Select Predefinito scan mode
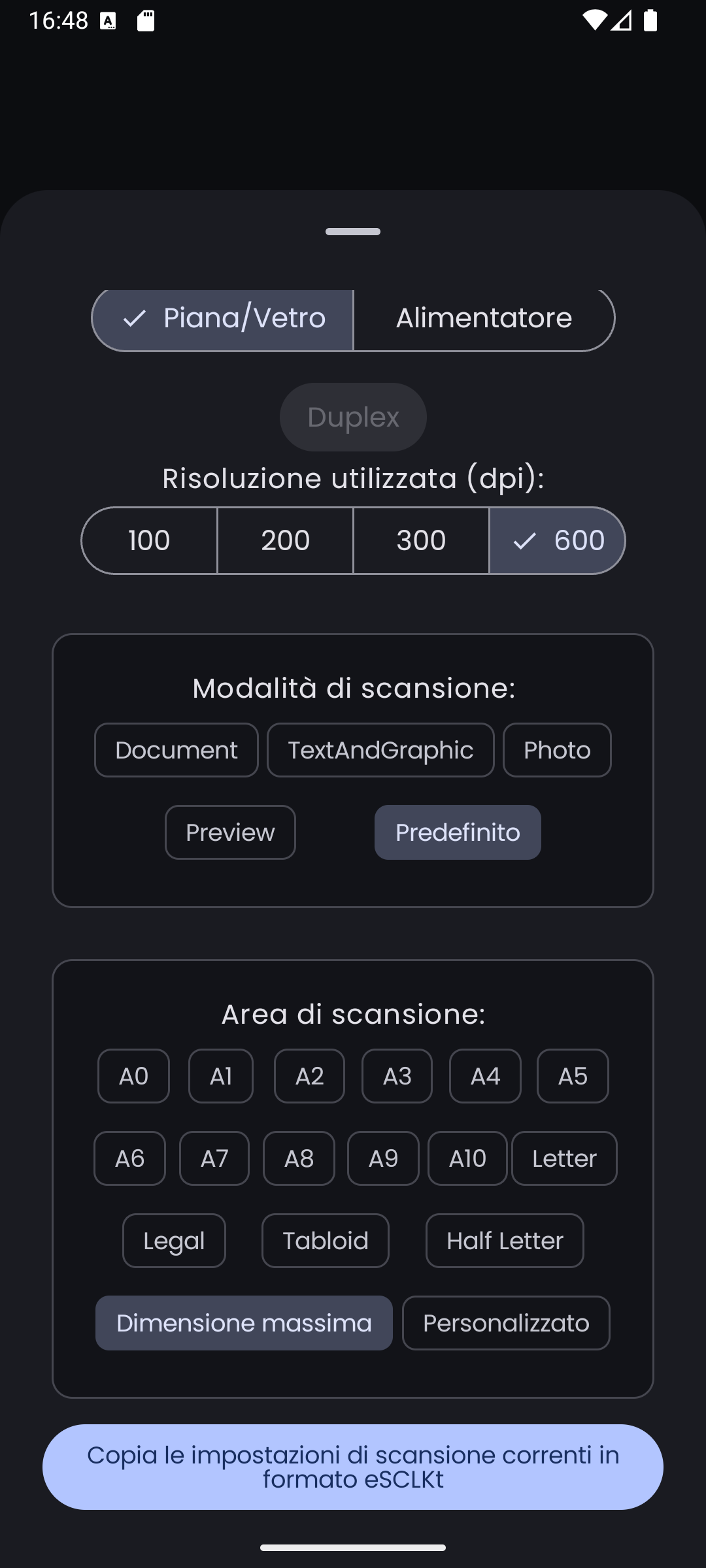Screen dimensions: 706x1568 tap(458, 832)
